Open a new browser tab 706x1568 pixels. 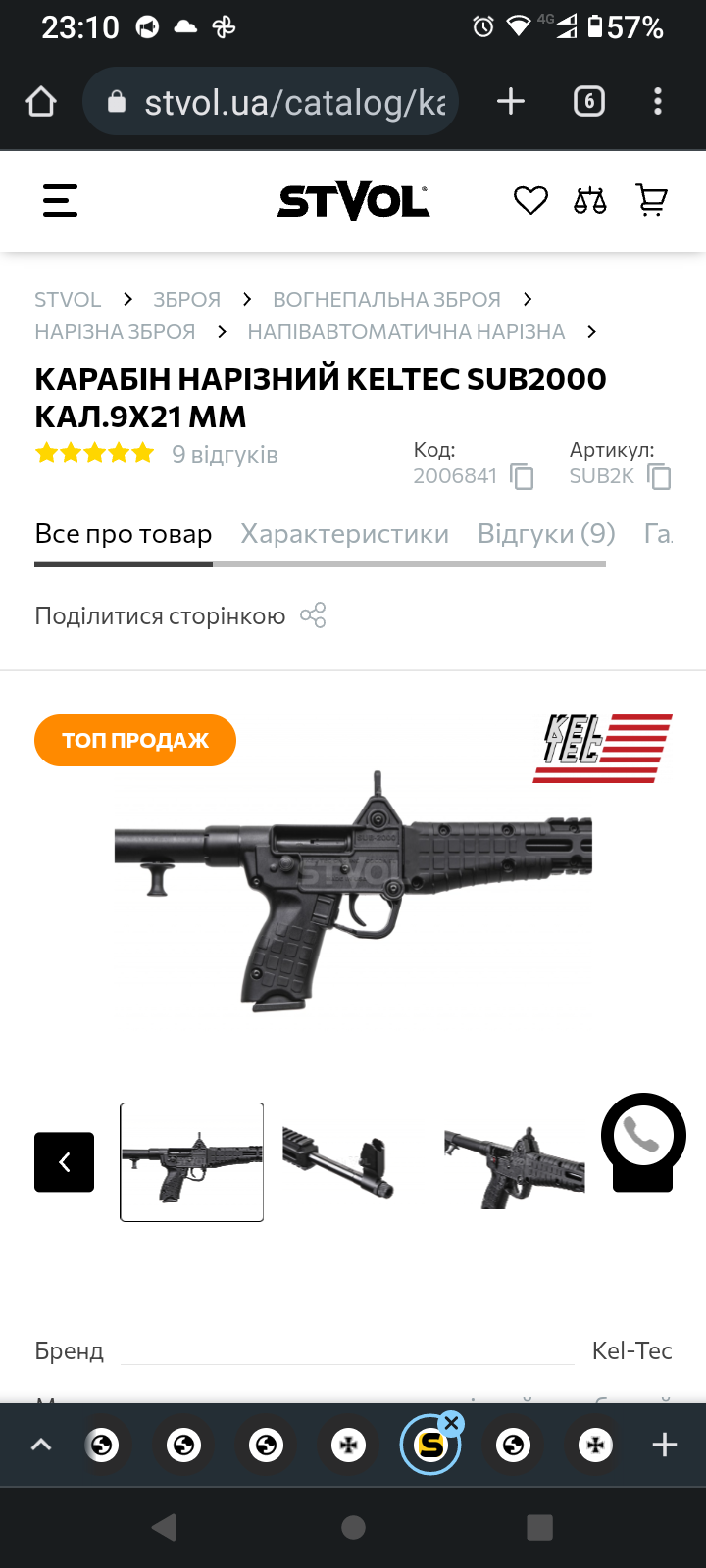(x=511, y=101)
